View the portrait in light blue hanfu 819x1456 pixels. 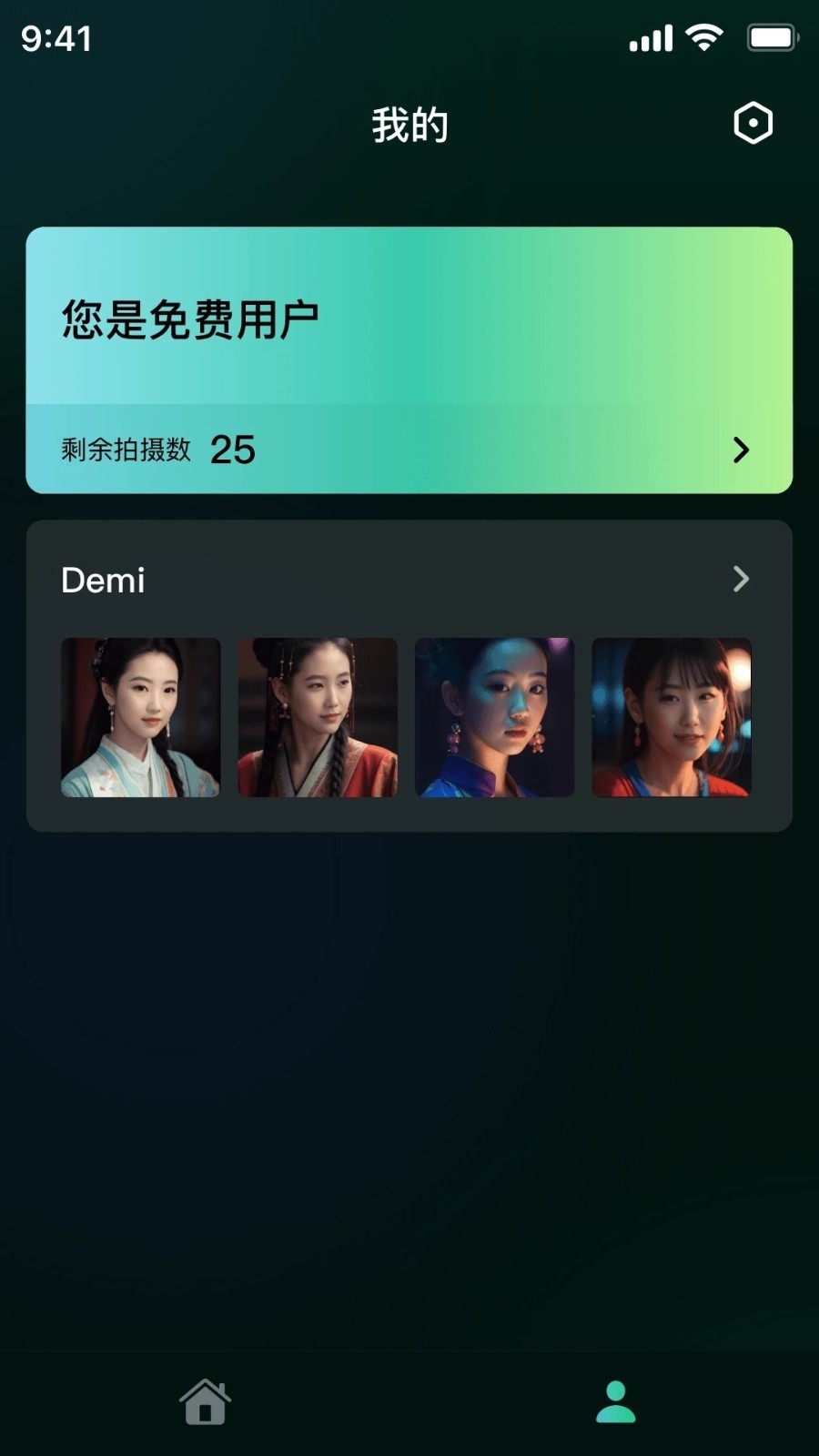[140, 717]
